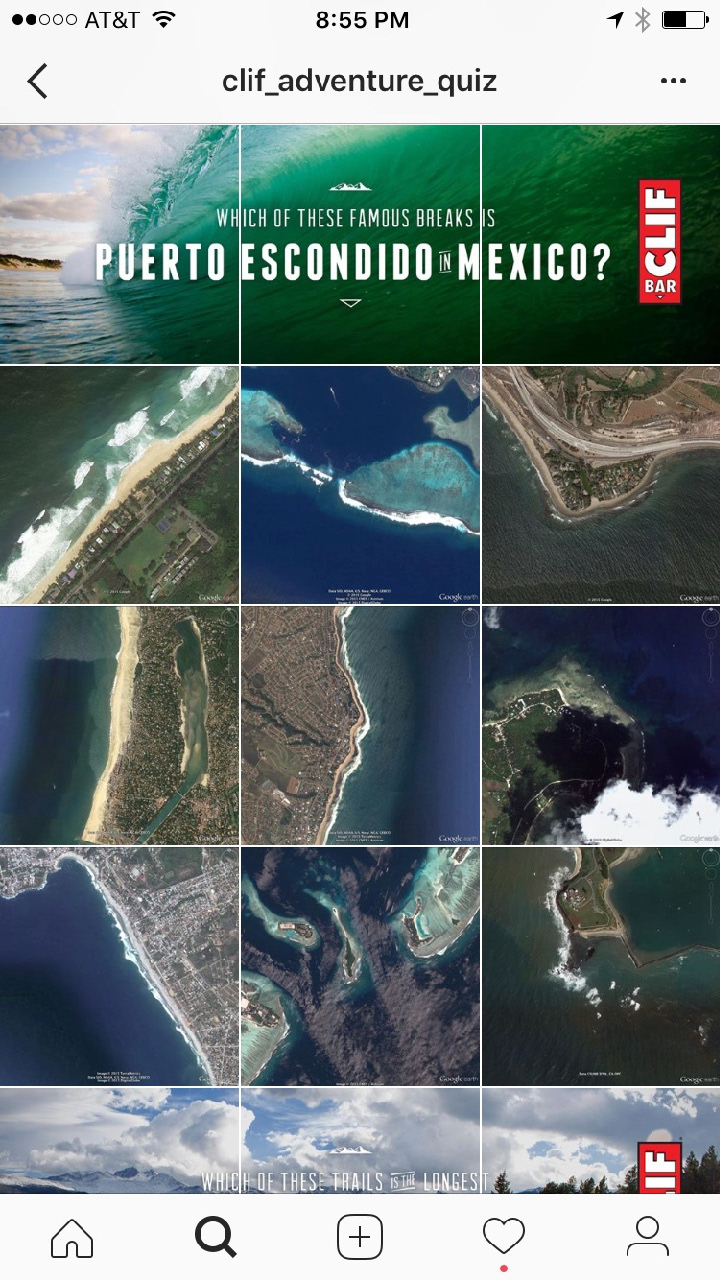Open the 'Which of these trails' tile
The width and height of the screenshot is (720, 1280).
pyautogui.click(x=360, y=1142)
